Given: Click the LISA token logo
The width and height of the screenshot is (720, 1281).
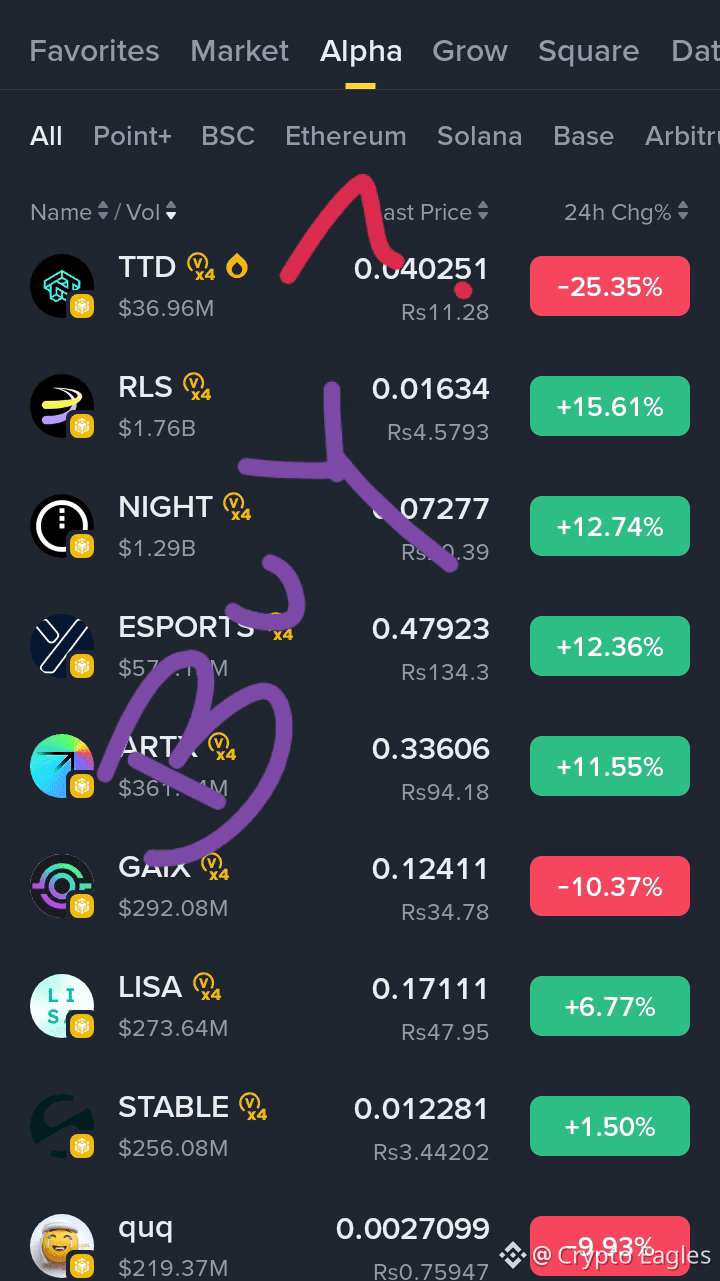Looking at the screenshot, I should pos(62,1004).
